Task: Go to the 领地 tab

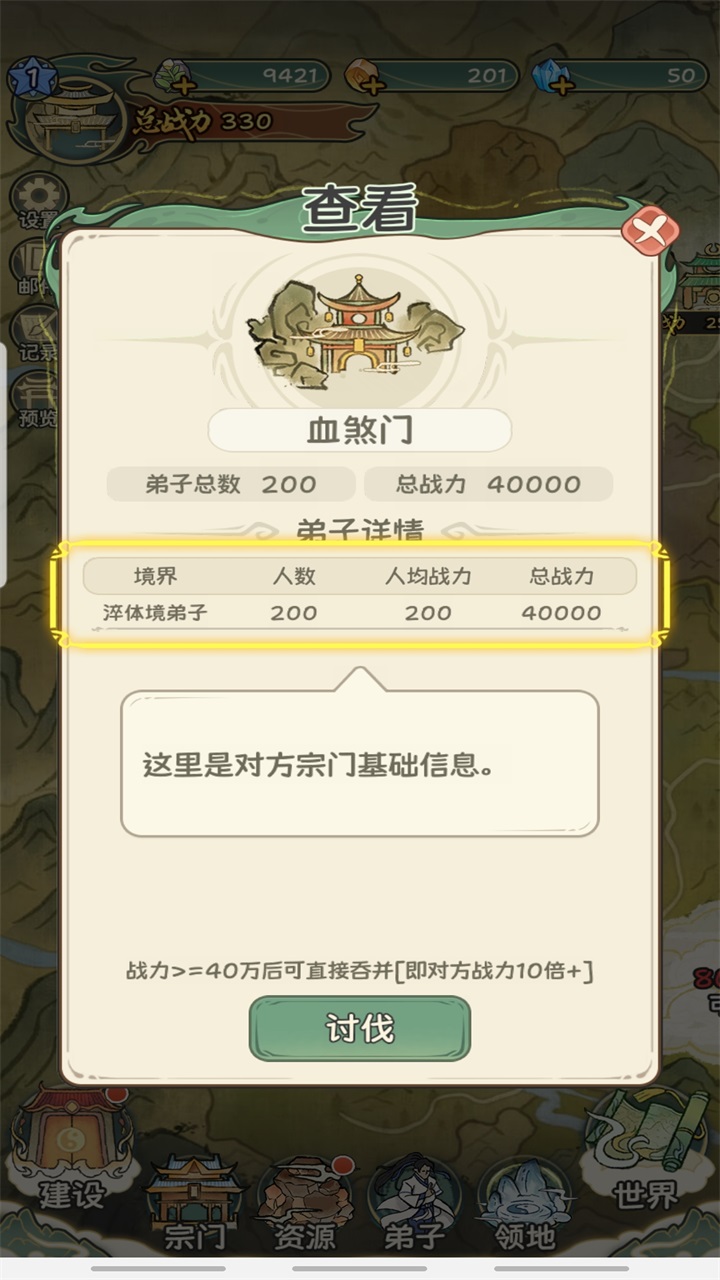Action: click(x=524, y=1205)
